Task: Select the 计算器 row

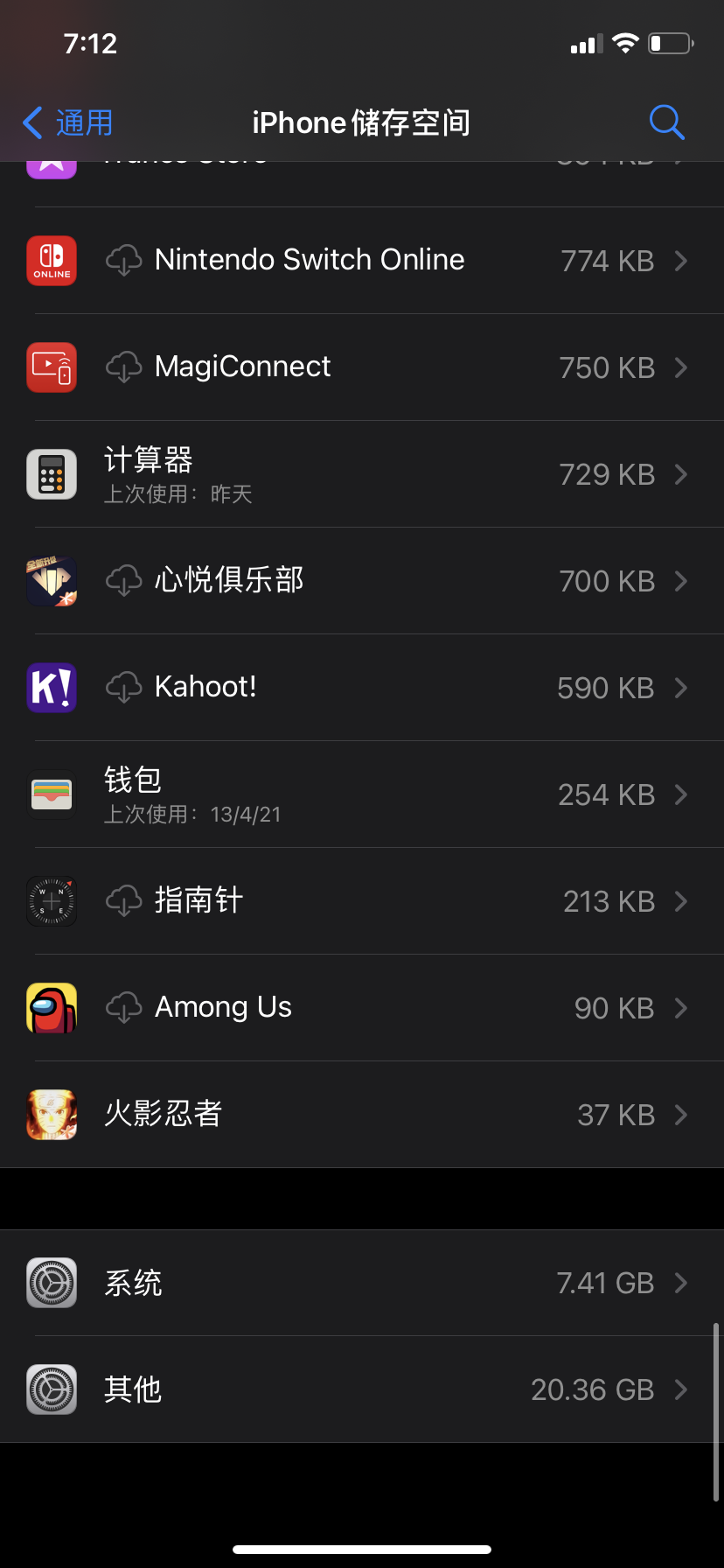Action: coord(362,474)
